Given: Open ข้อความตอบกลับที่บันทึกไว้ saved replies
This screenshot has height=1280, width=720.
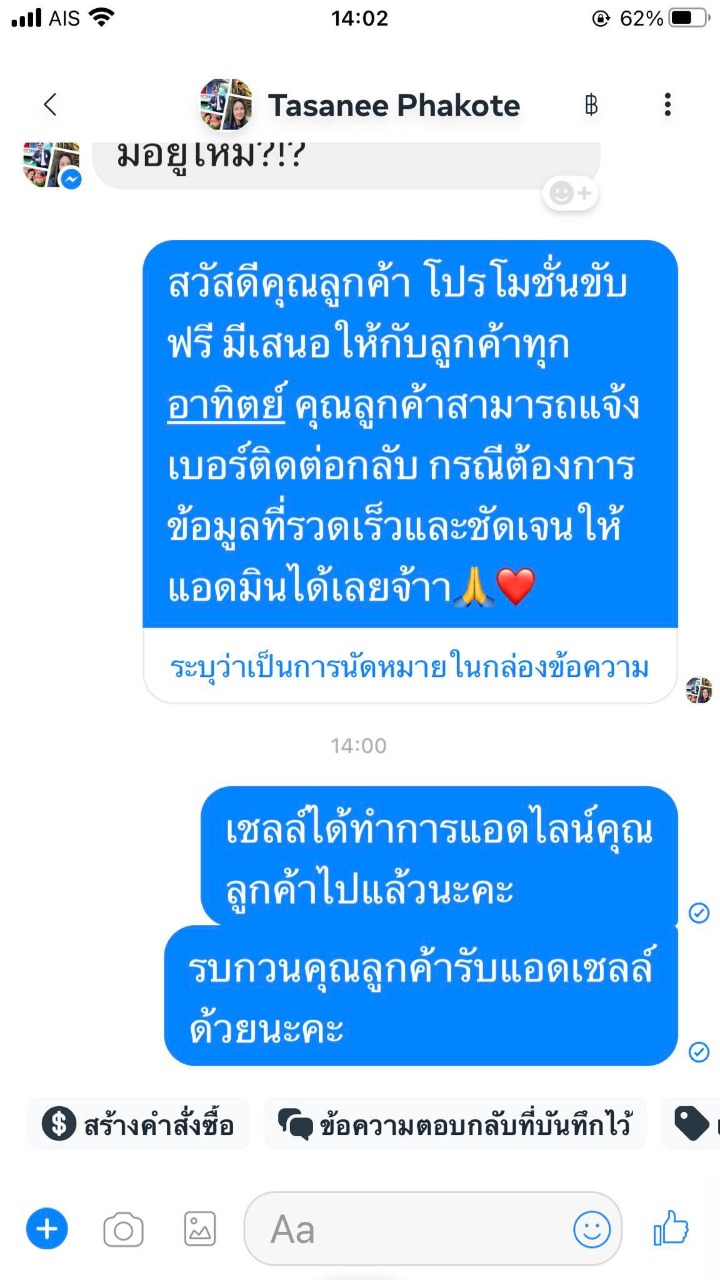Looking at the screenshot, I should [x=455, y=1125].
